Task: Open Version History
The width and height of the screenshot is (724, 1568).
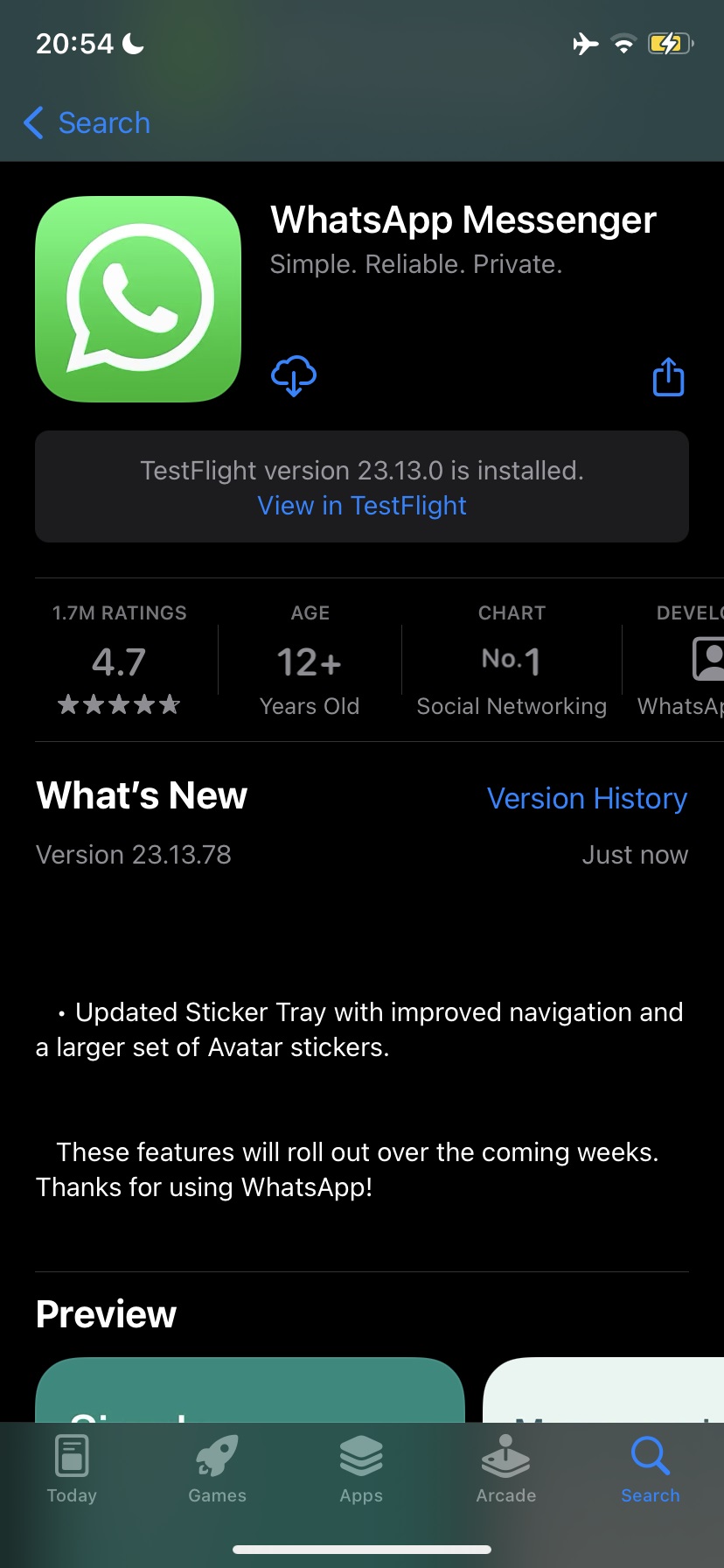Action: 587,798
